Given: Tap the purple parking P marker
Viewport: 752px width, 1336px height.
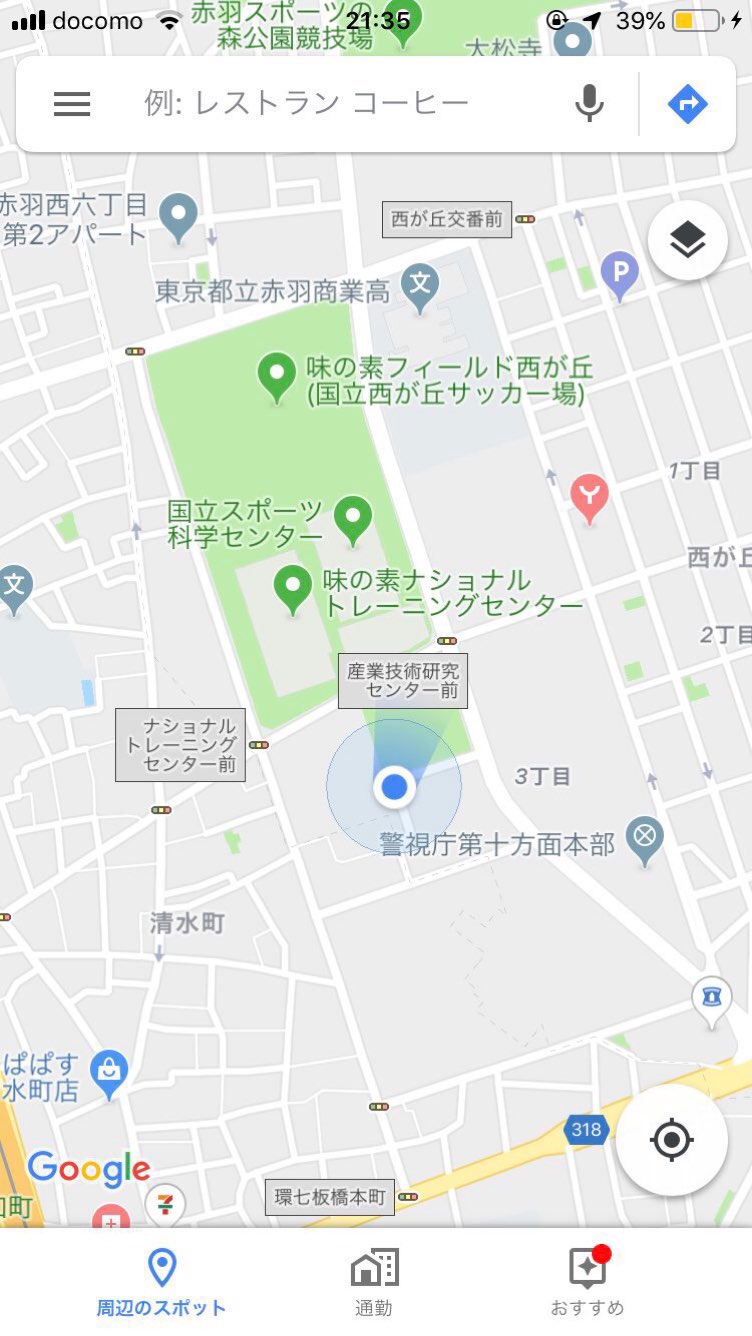Looking at the screenshot, I should 619,274.
